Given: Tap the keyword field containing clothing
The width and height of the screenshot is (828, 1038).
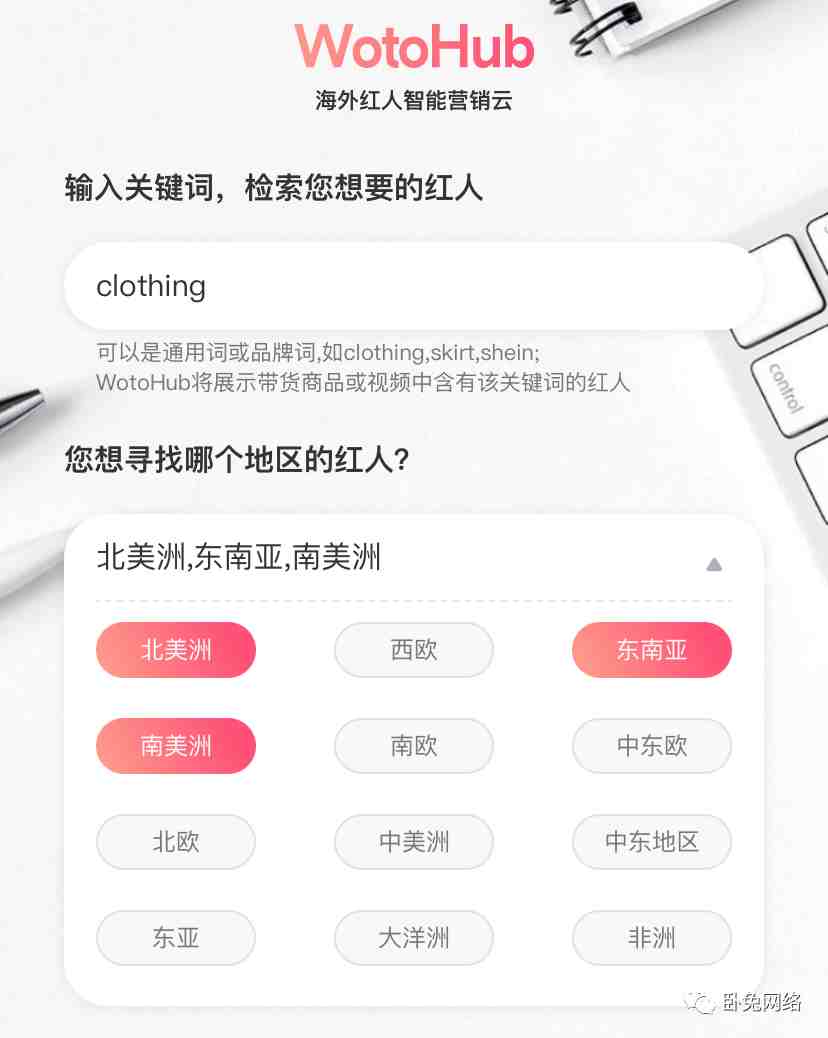Looking at the screenshot, I should point(414,286).
